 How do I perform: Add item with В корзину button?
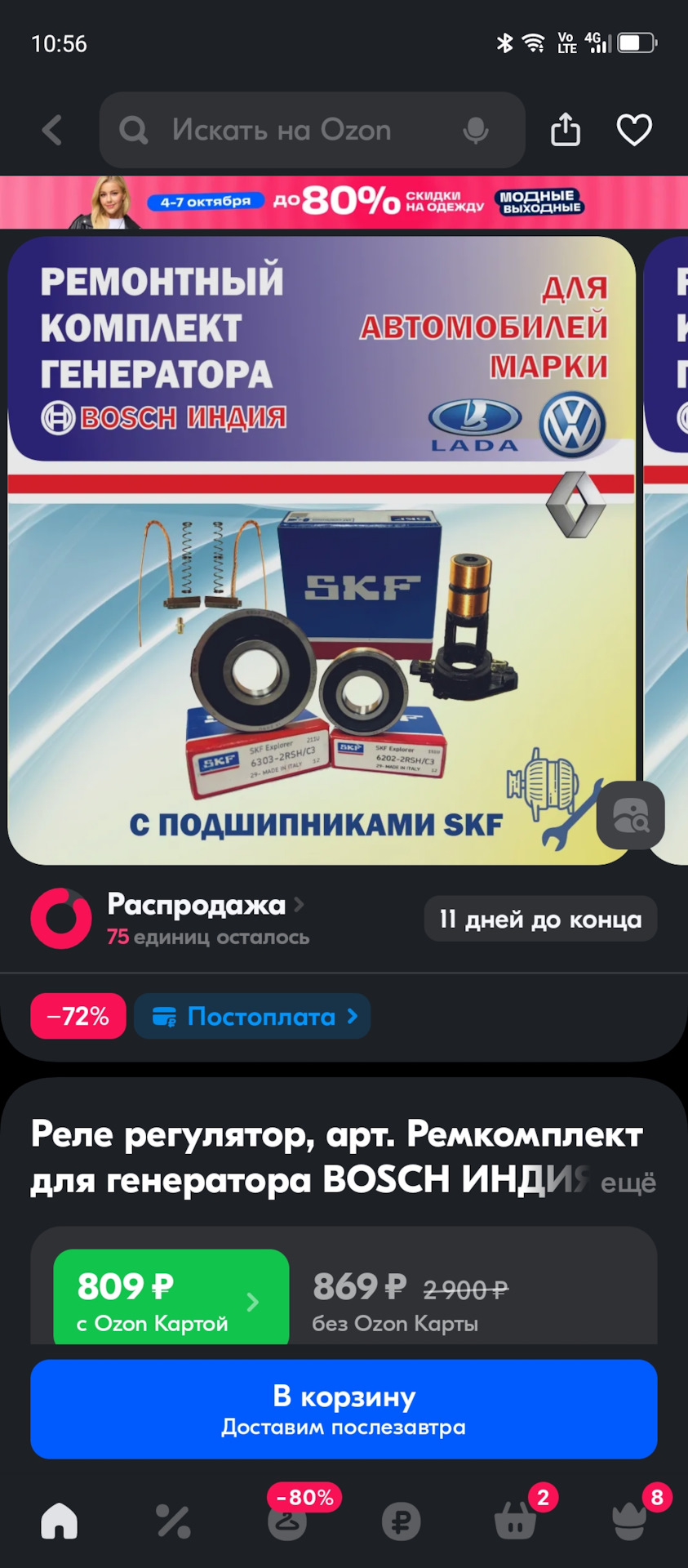tap(344, 1409)
